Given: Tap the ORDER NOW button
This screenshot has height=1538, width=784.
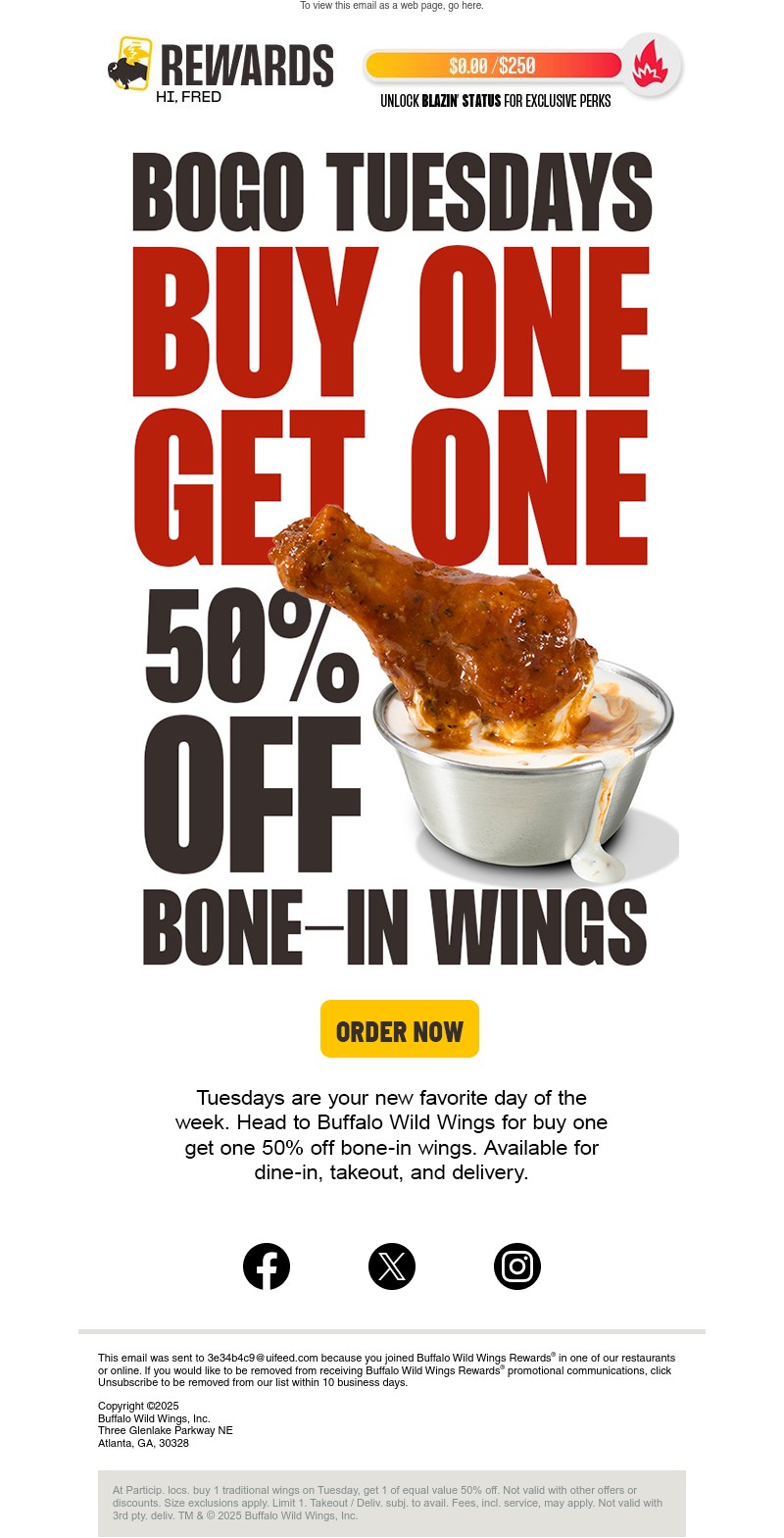Looking at the screenshot, I should (399, 1029).
